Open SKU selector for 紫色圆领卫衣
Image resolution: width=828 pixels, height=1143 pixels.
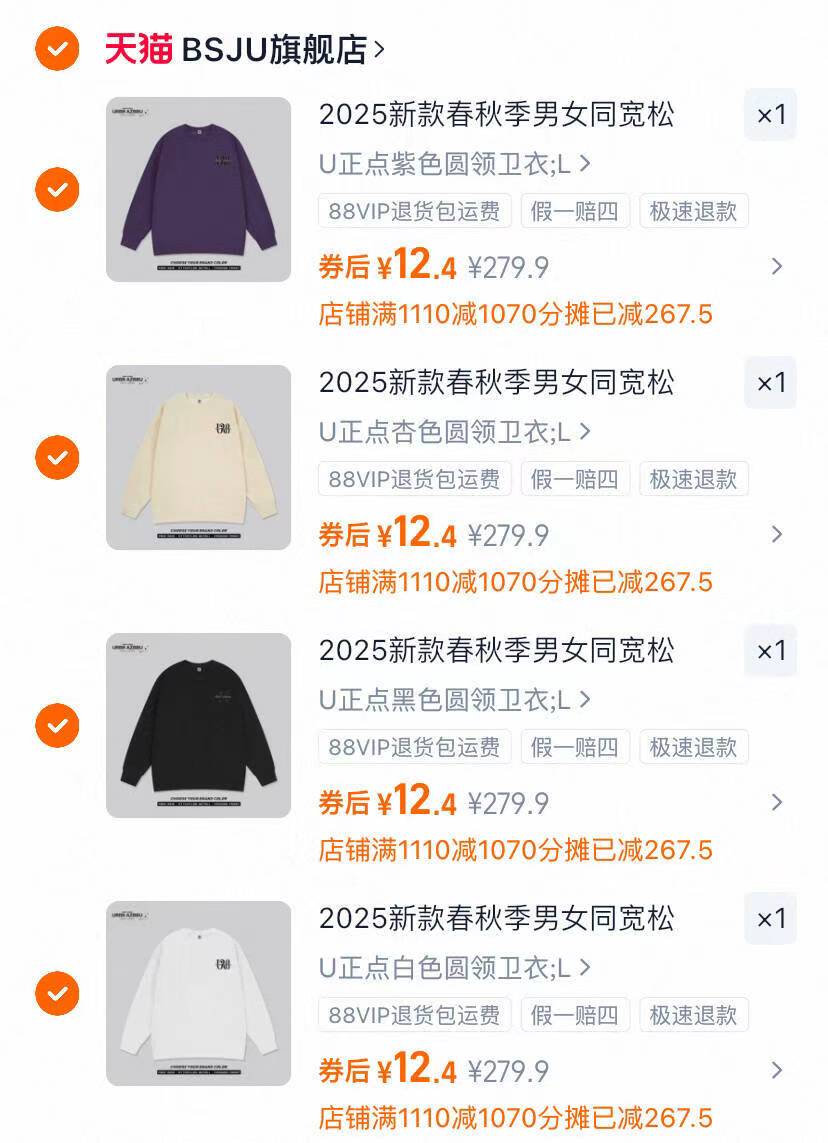(x=450, y=164)
